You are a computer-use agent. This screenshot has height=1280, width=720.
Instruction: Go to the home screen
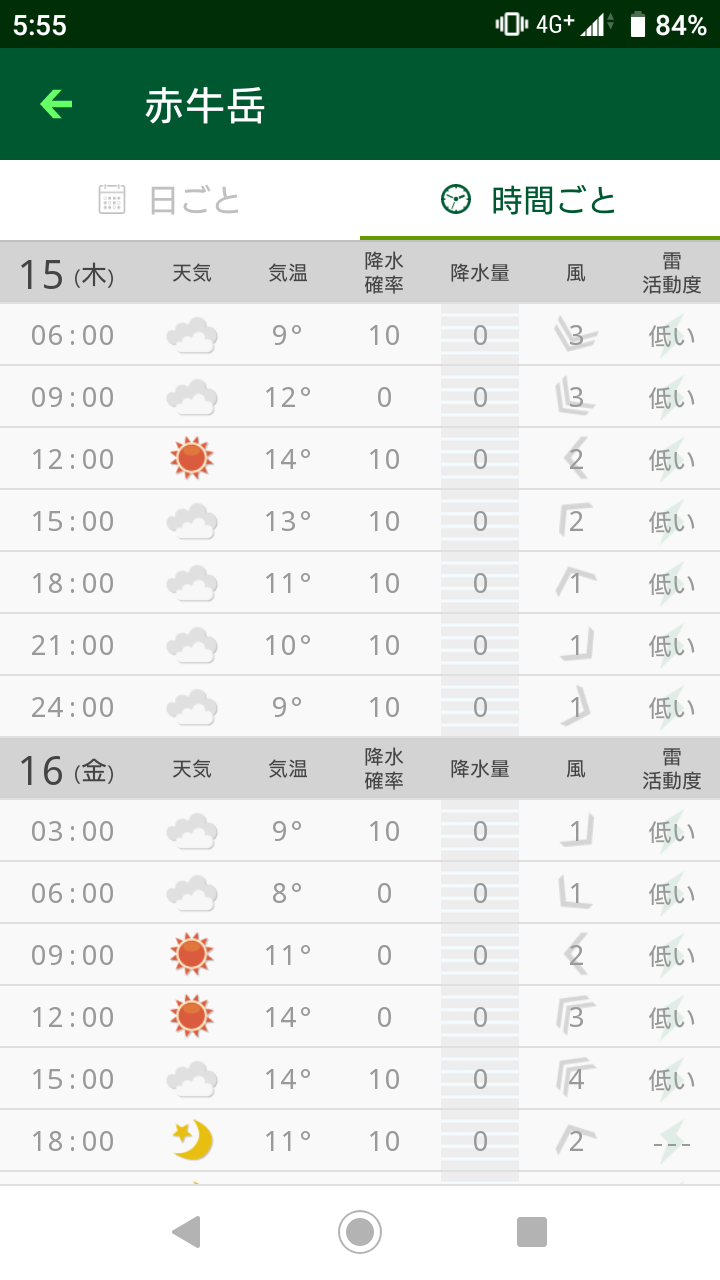[x=360, y=1231]
